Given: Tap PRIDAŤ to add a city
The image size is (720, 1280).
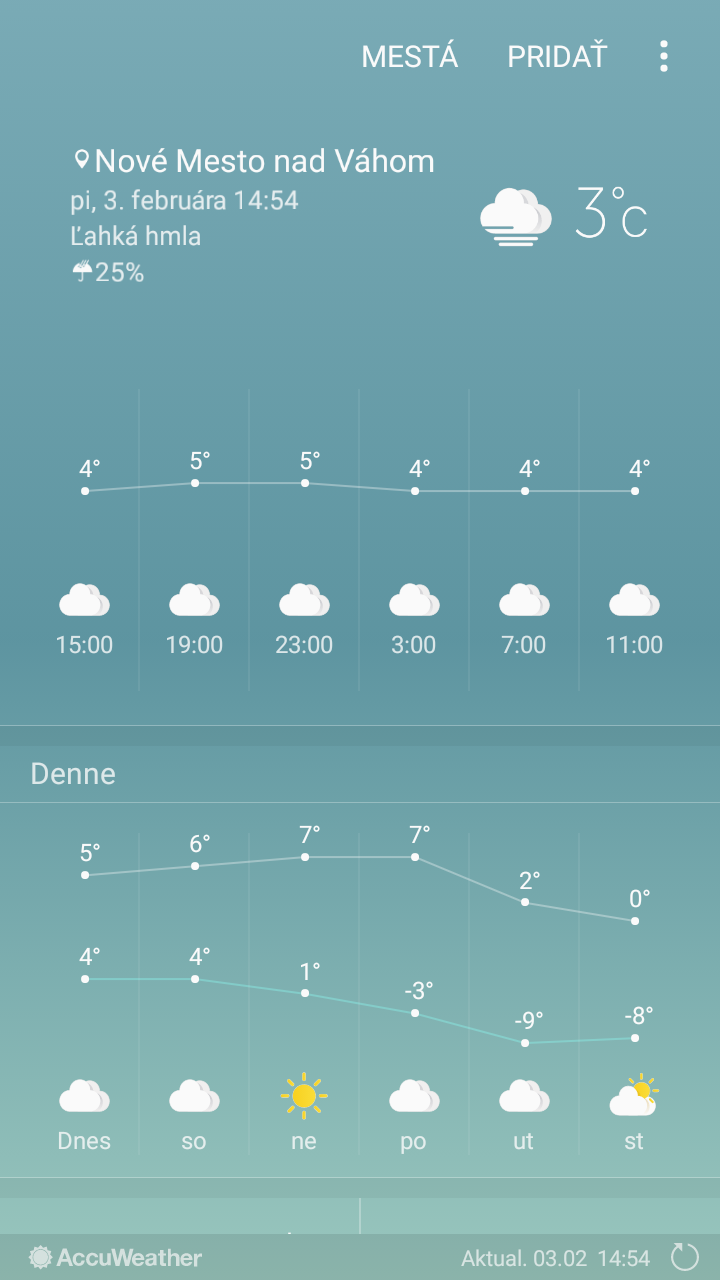Looking at the screenshot, I should tap(557, 57).
